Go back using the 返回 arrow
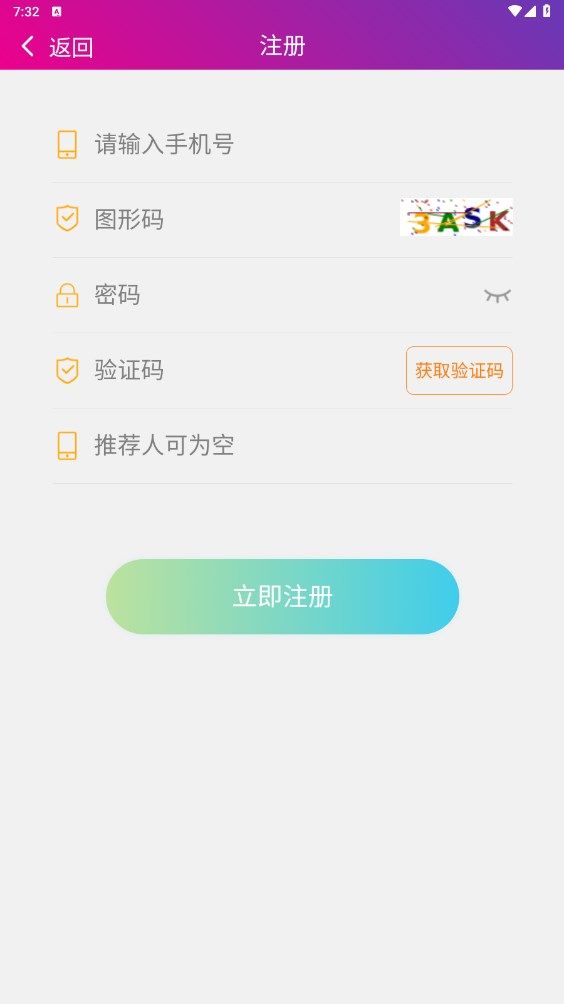 [x=56, y=47]
